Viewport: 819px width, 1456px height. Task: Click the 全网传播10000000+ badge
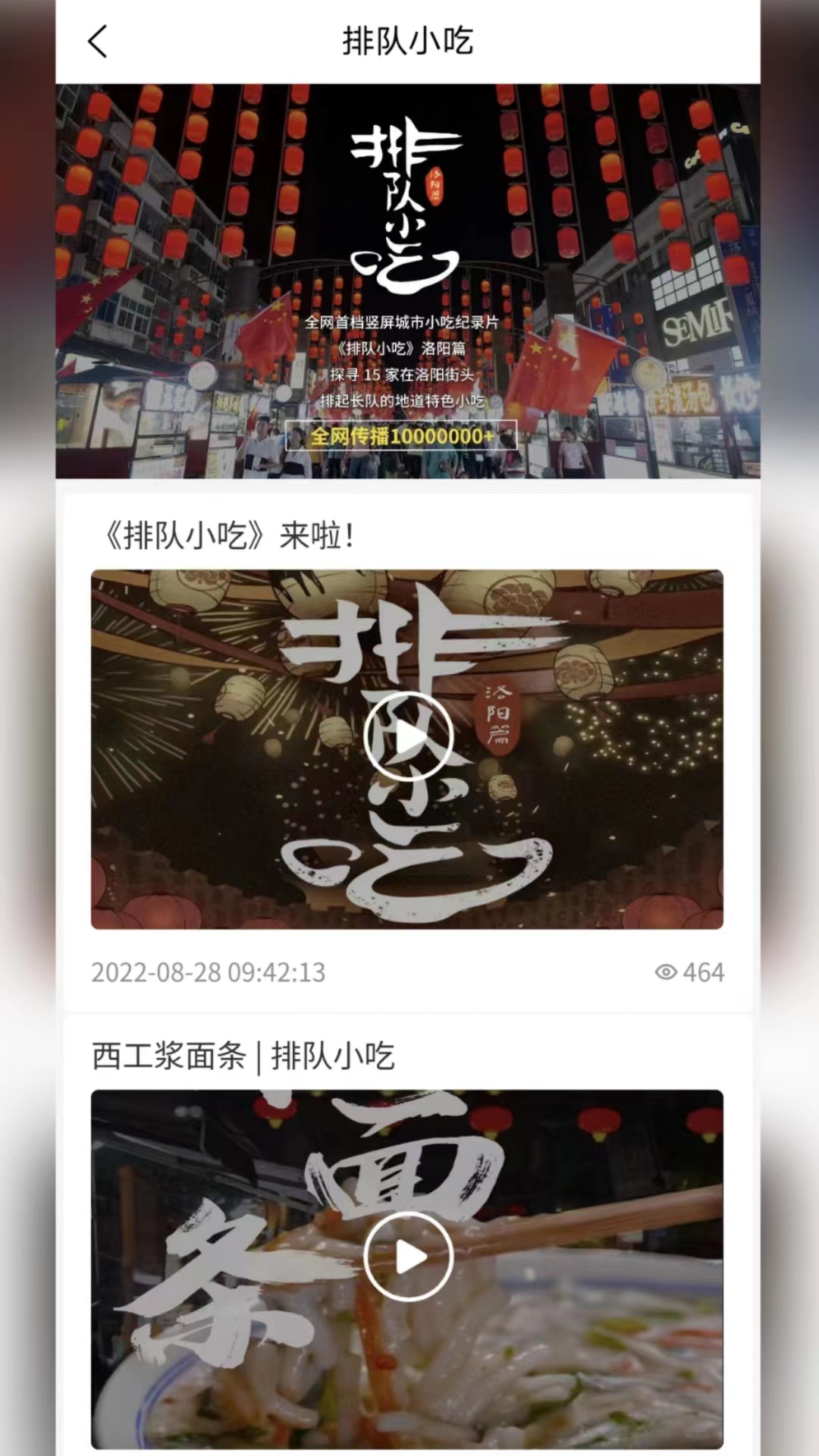coord(400,435)
